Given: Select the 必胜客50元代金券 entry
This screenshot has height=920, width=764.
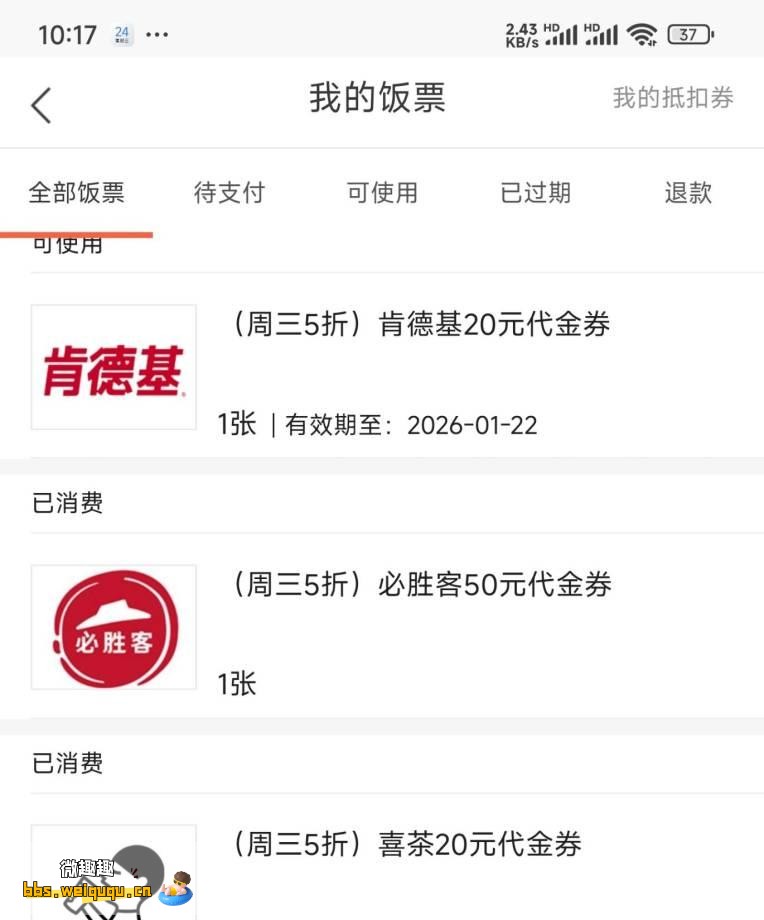Looking at the screenshot, I should pos(420,584).
